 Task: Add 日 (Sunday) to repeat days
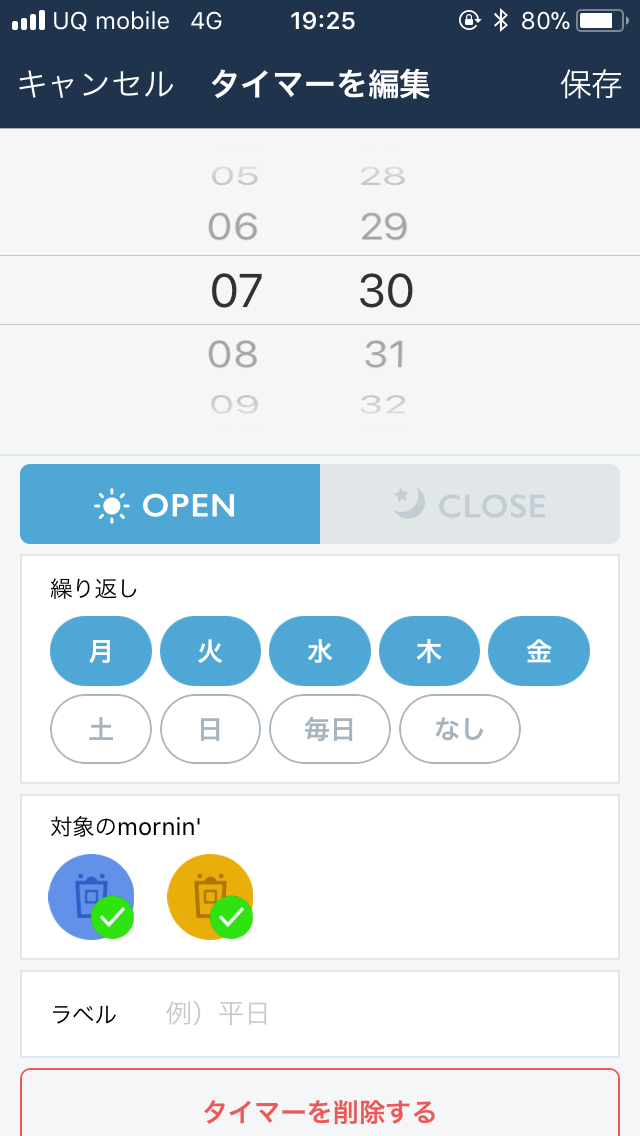[210, 729]
